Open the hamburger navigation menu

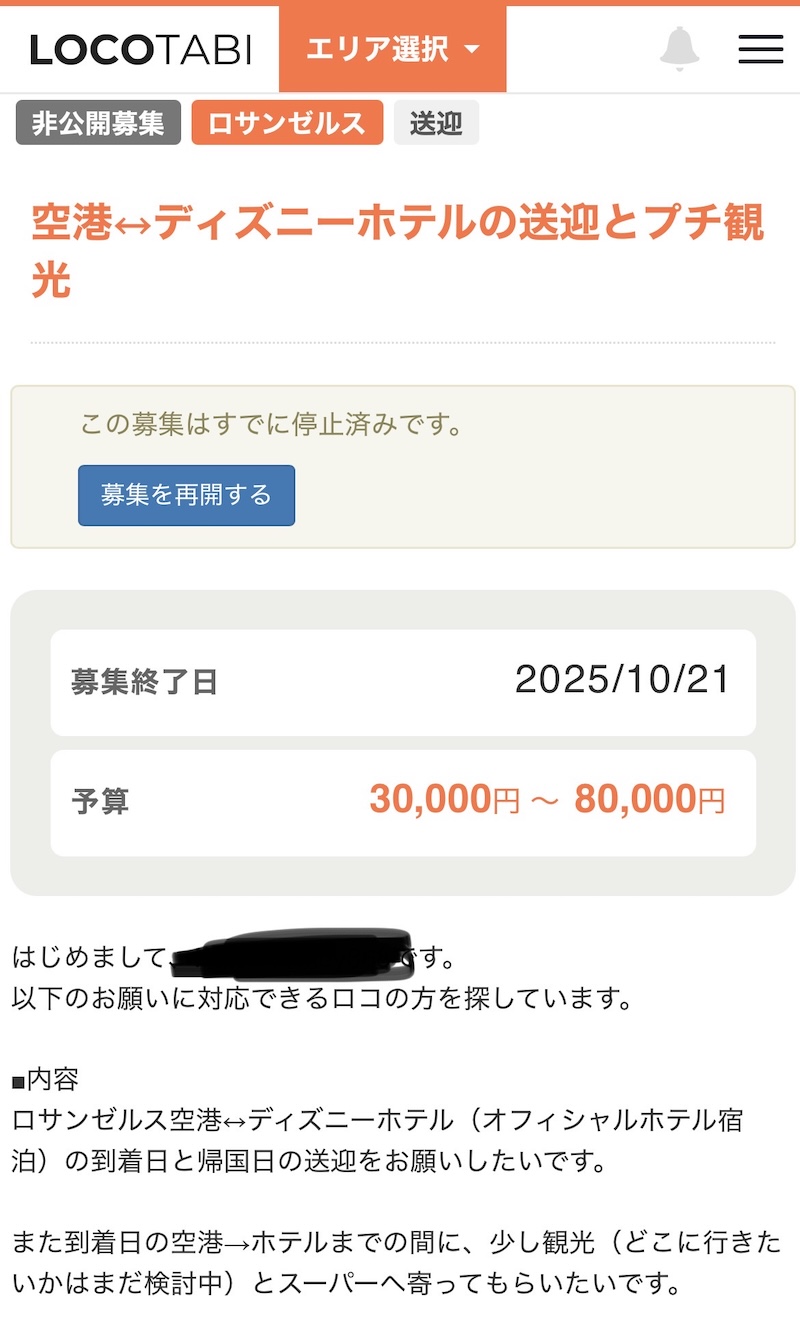pos(759,47)
